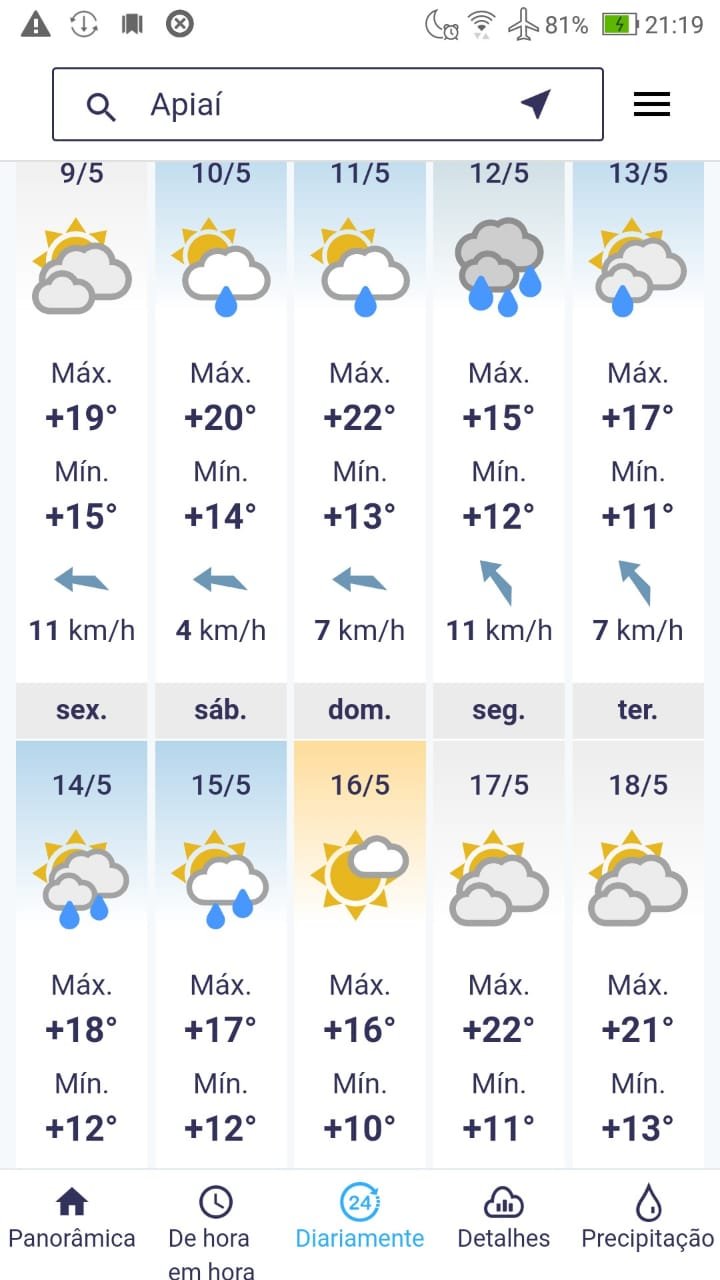Select the Diariamente tab
Viewport: 720px width, 1280px height.
(360, 1222)
